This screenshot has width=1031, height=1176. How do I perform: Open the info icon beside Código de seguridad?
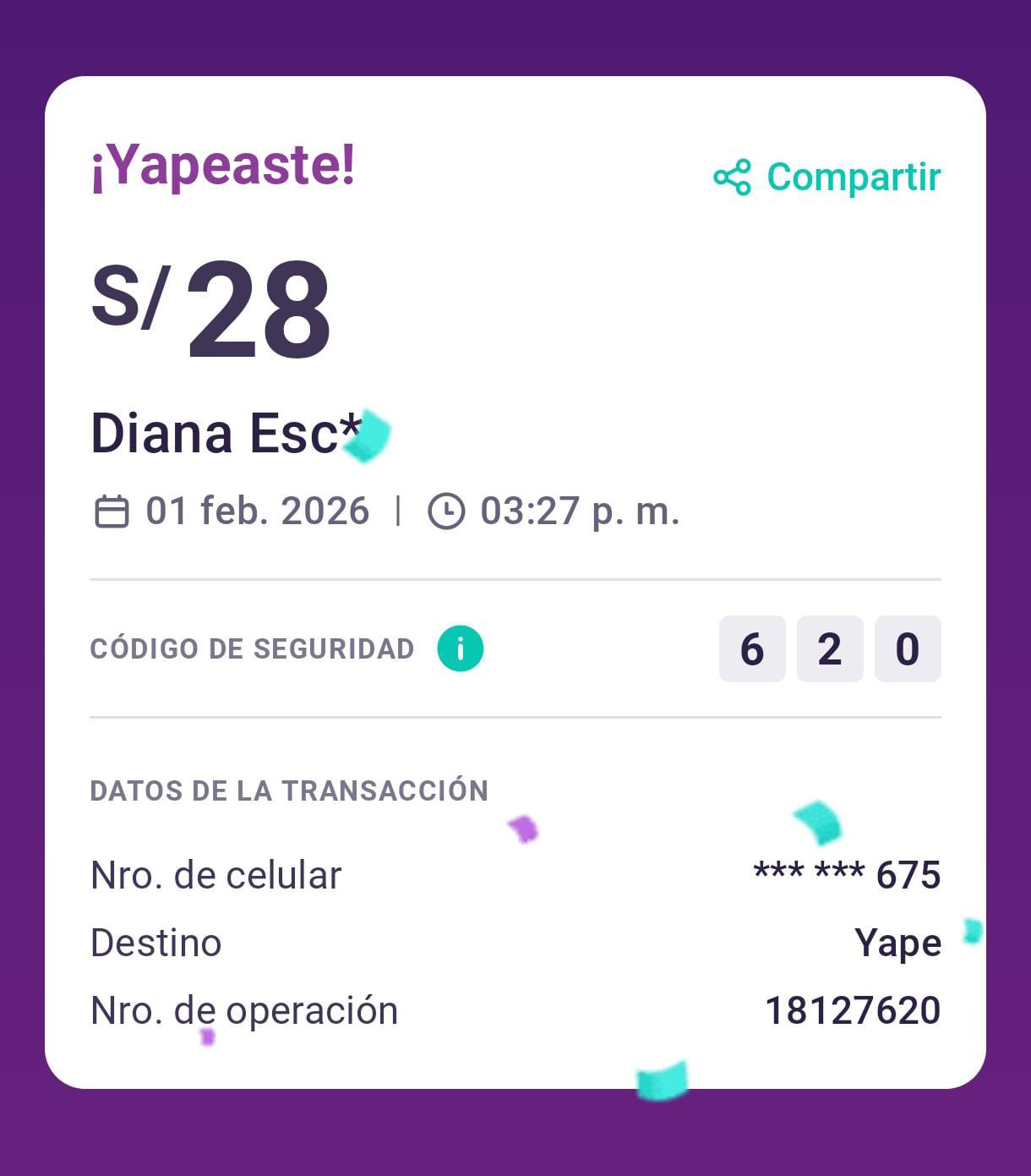(460, 649)
